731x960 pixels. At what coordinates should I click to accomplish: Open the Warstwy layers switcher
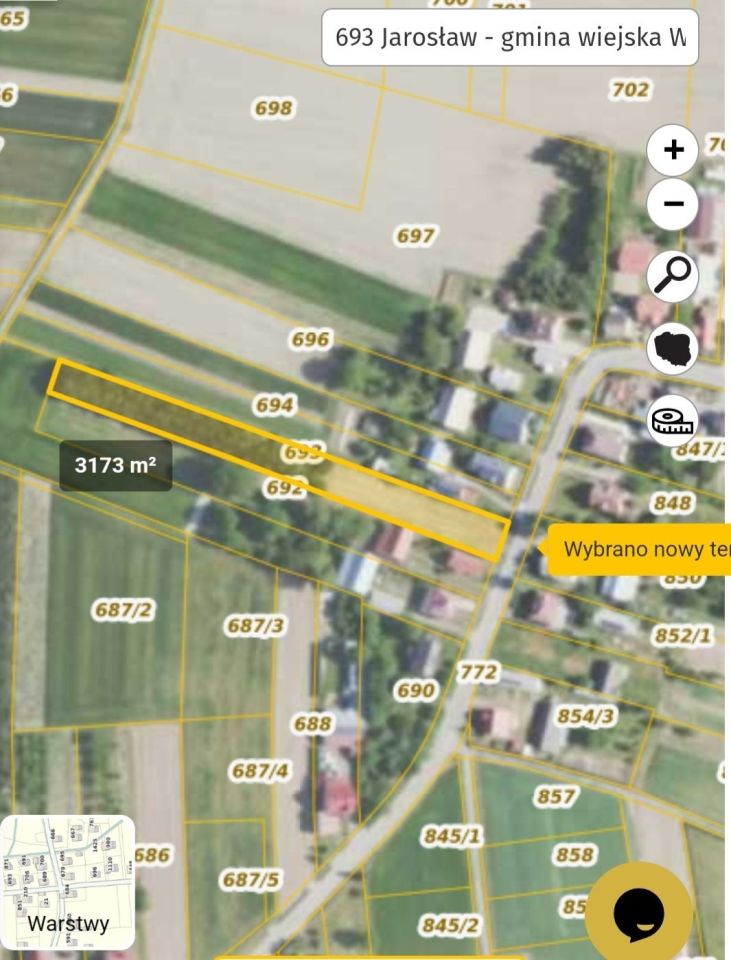tap(68, 882)
